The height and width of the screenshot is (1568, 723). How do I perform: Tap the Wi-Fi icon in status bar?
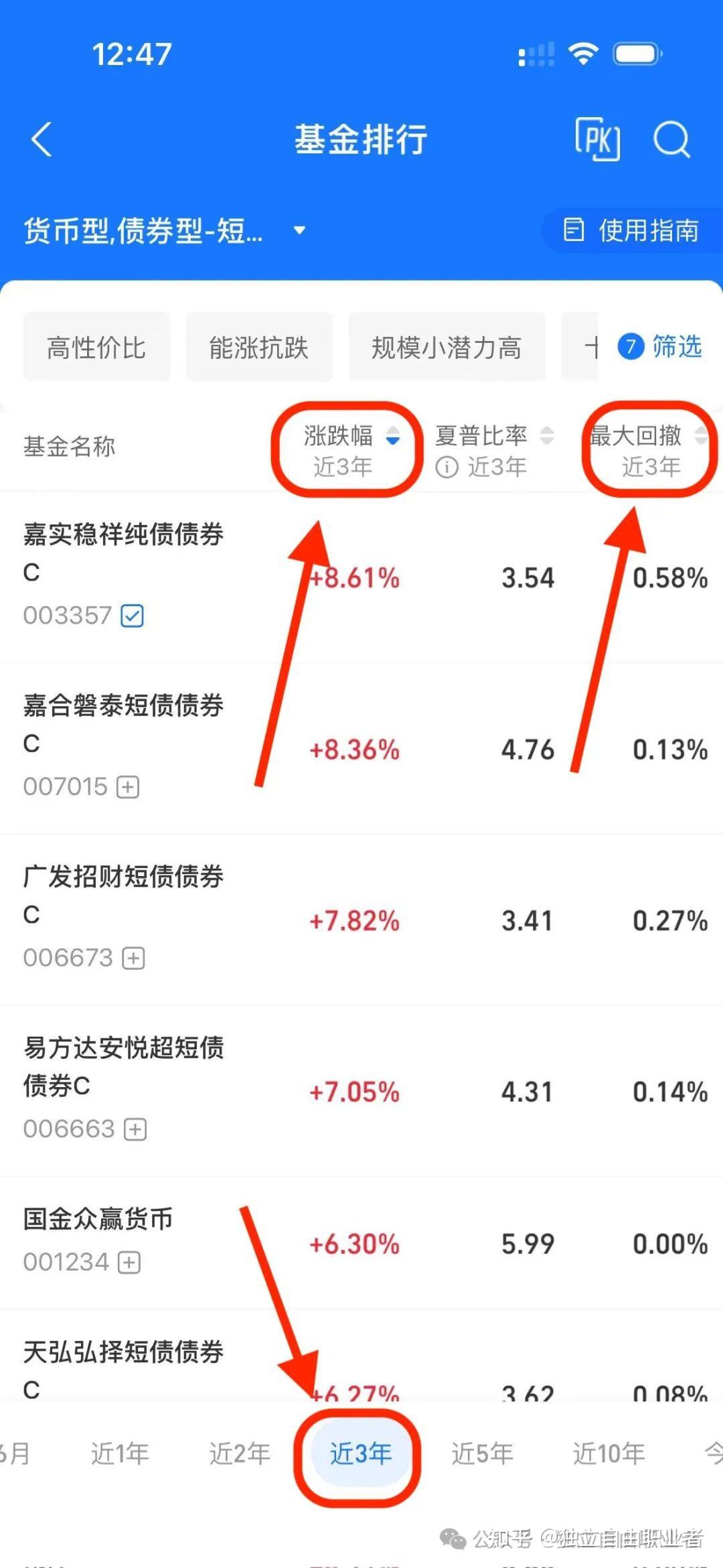click(583, 52)
